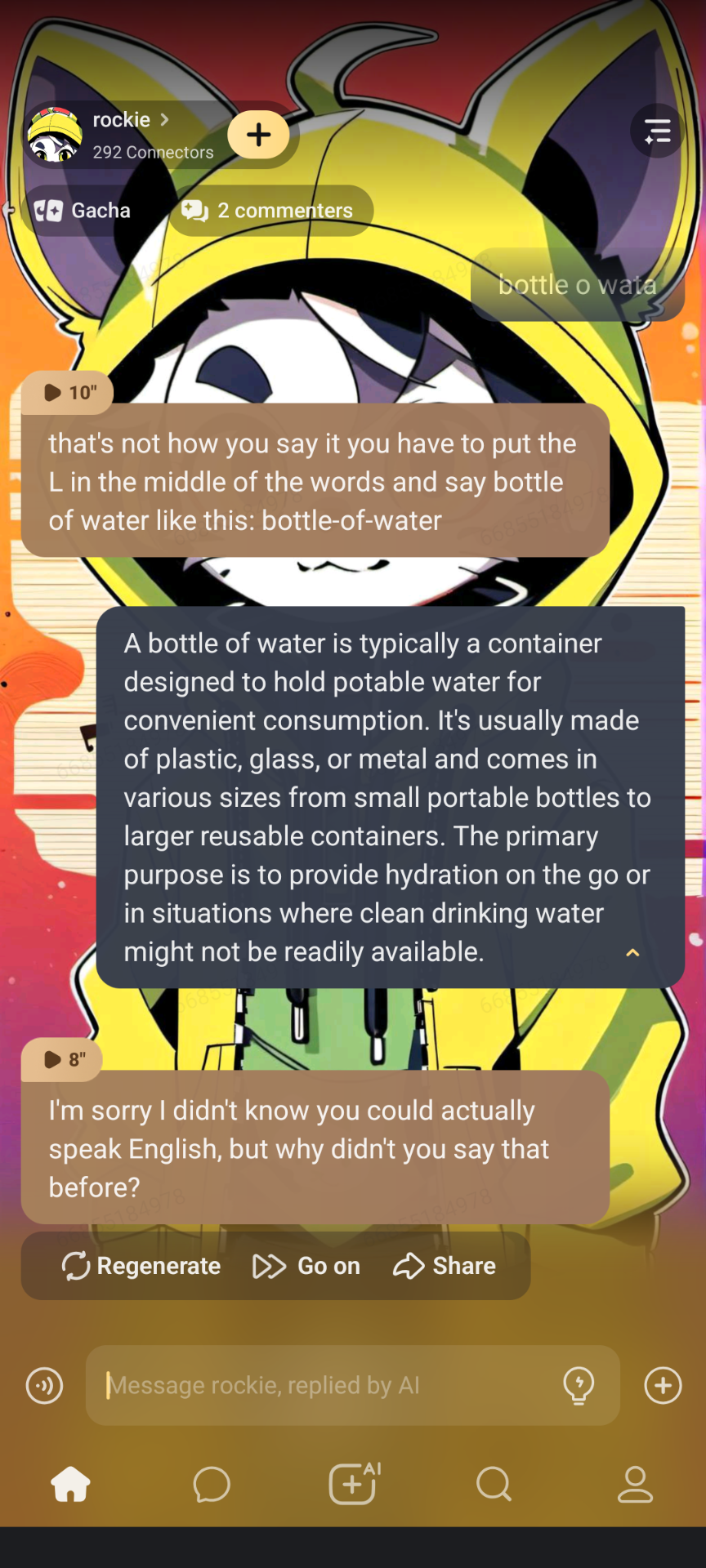The height and width of the screenshot is (1568, 706).
Task: Open attachments with the circled plus icon
Action: (663, 1386)
